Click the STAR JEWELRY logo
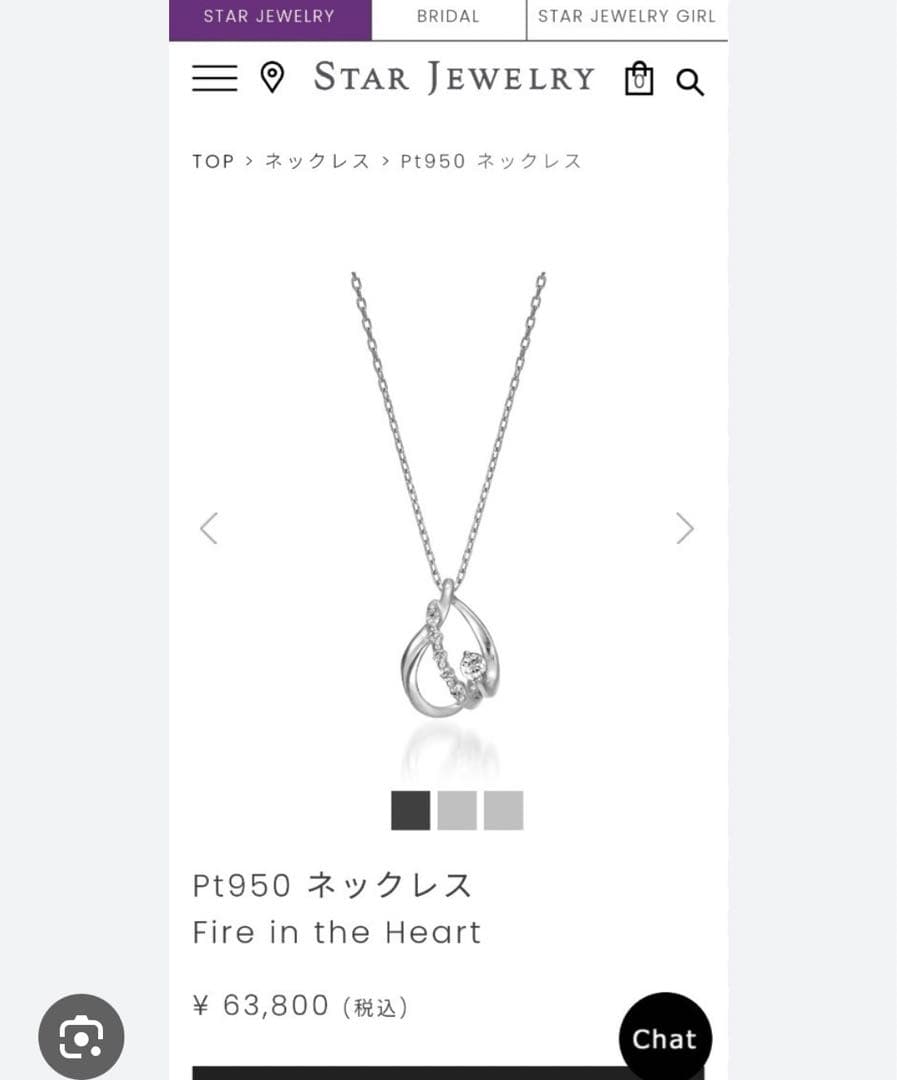 455,77
